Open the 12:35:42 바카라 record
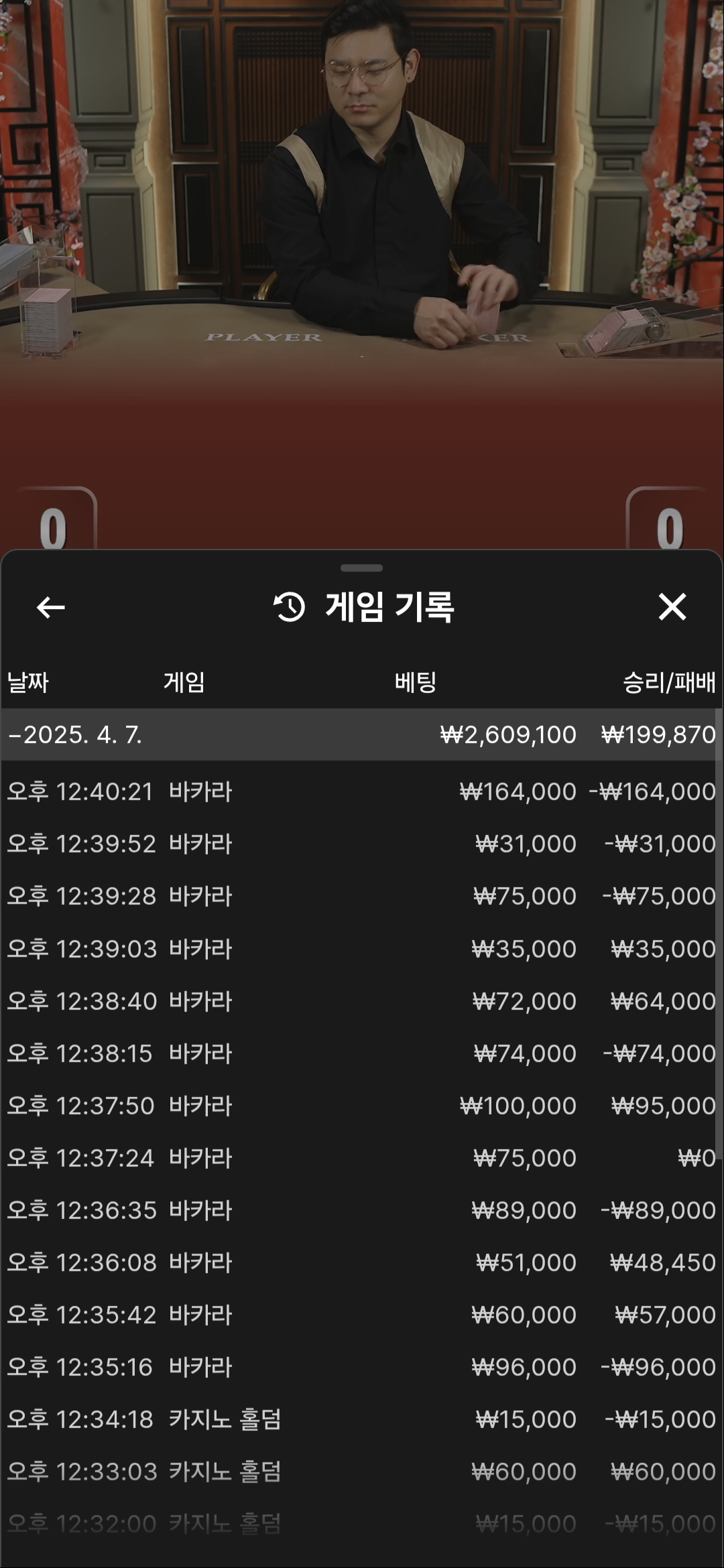 (362, 1315)
